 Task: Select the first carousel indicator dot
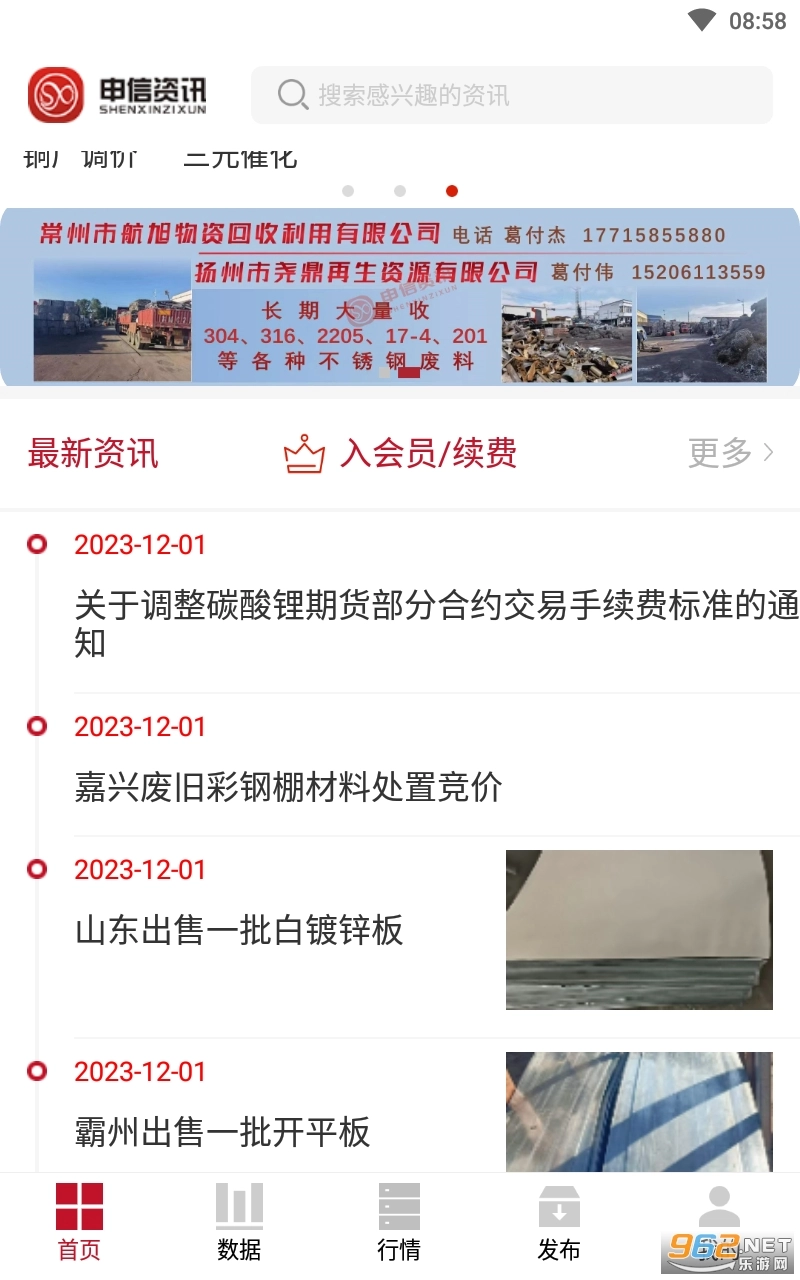349,190
